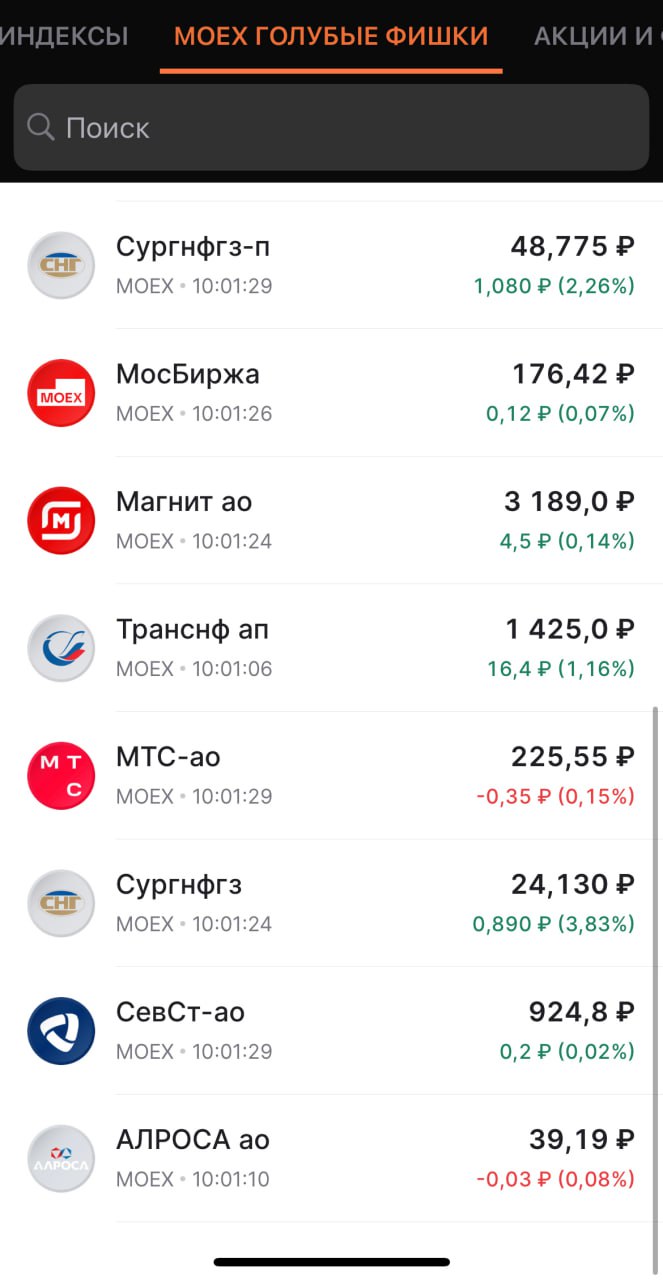View the Магнит ао quote
The height and width of the screenshot is (1280, 663).
pos(331,520)
